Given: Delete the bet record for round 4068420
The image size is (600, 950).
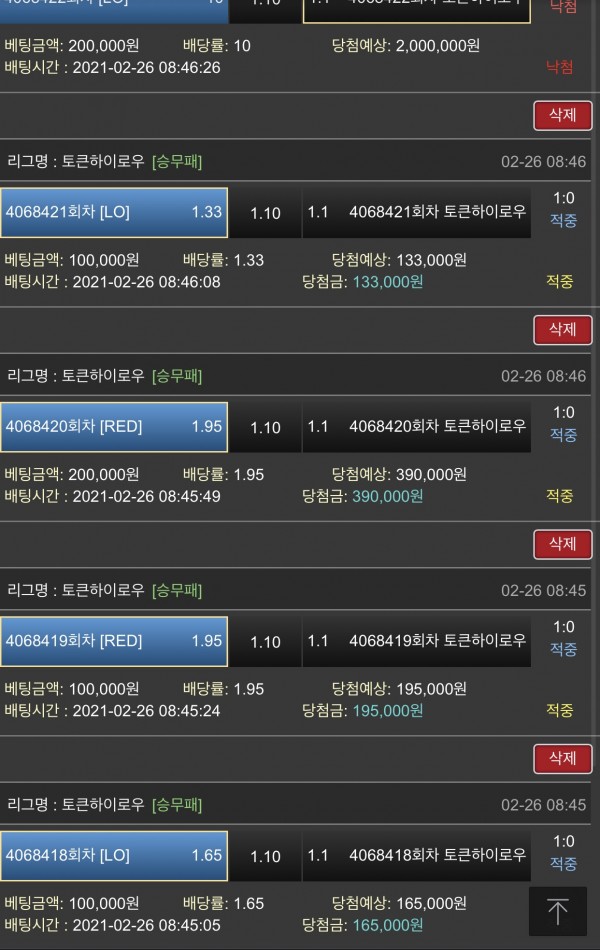Looking at the screenshot, I should click(562, 543).
